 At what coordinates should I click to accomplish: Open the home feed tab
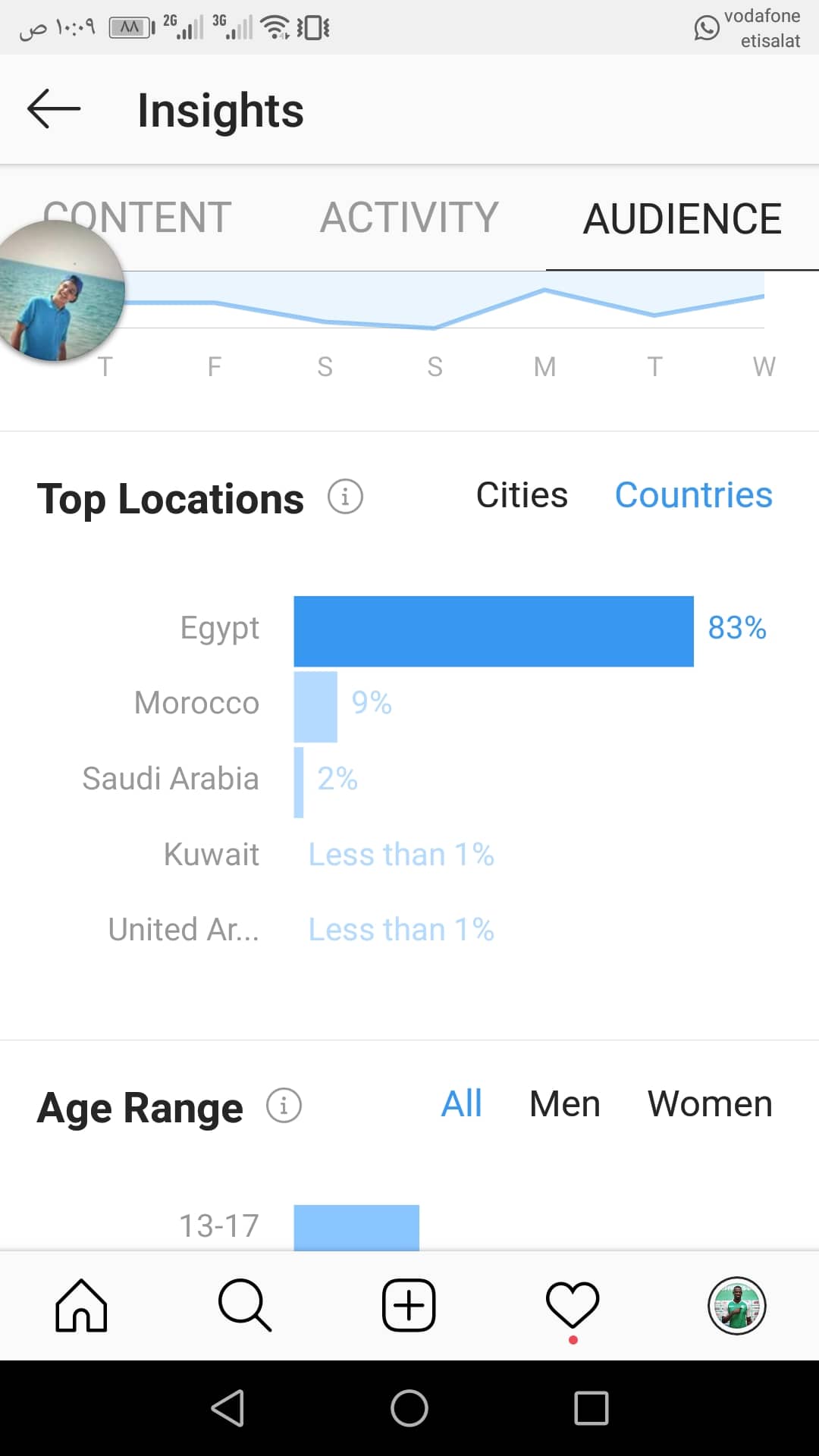pyautogui.click(x=81, y=1305)
